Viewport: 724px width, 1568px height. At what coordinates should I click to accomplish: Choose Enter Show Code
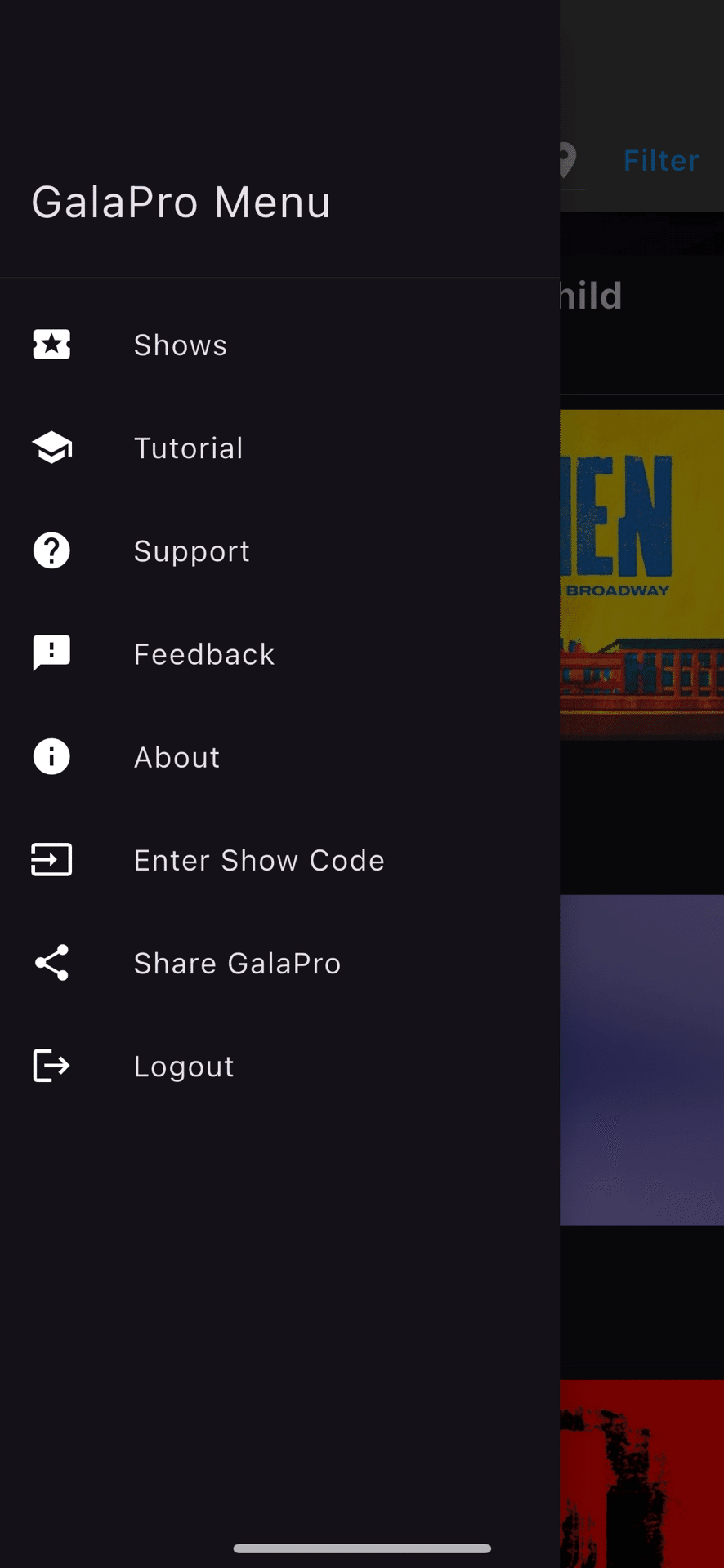click(258, 860)
